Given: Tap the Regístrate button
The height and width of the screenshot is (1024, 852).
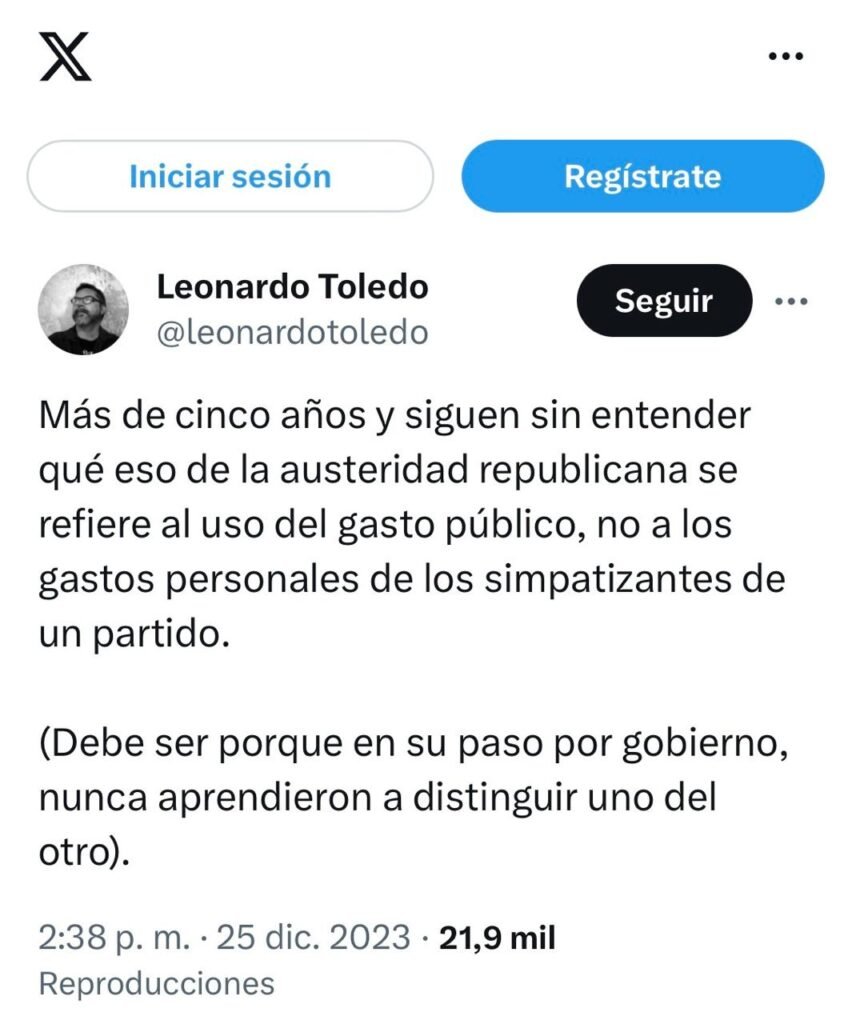Looking at the screenshot, I should 642,177.
